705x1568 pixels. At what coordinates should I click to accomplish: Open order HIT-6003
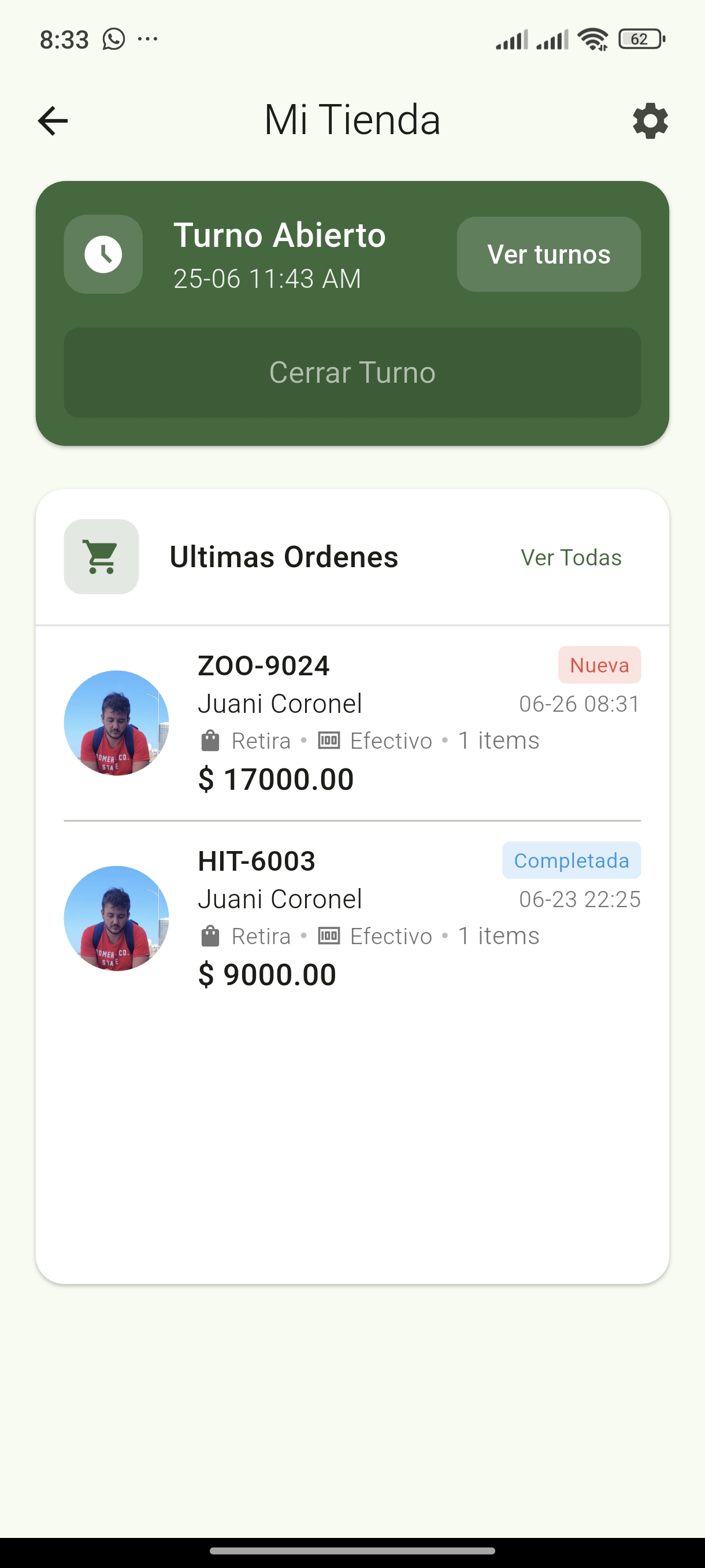[352, 918]
